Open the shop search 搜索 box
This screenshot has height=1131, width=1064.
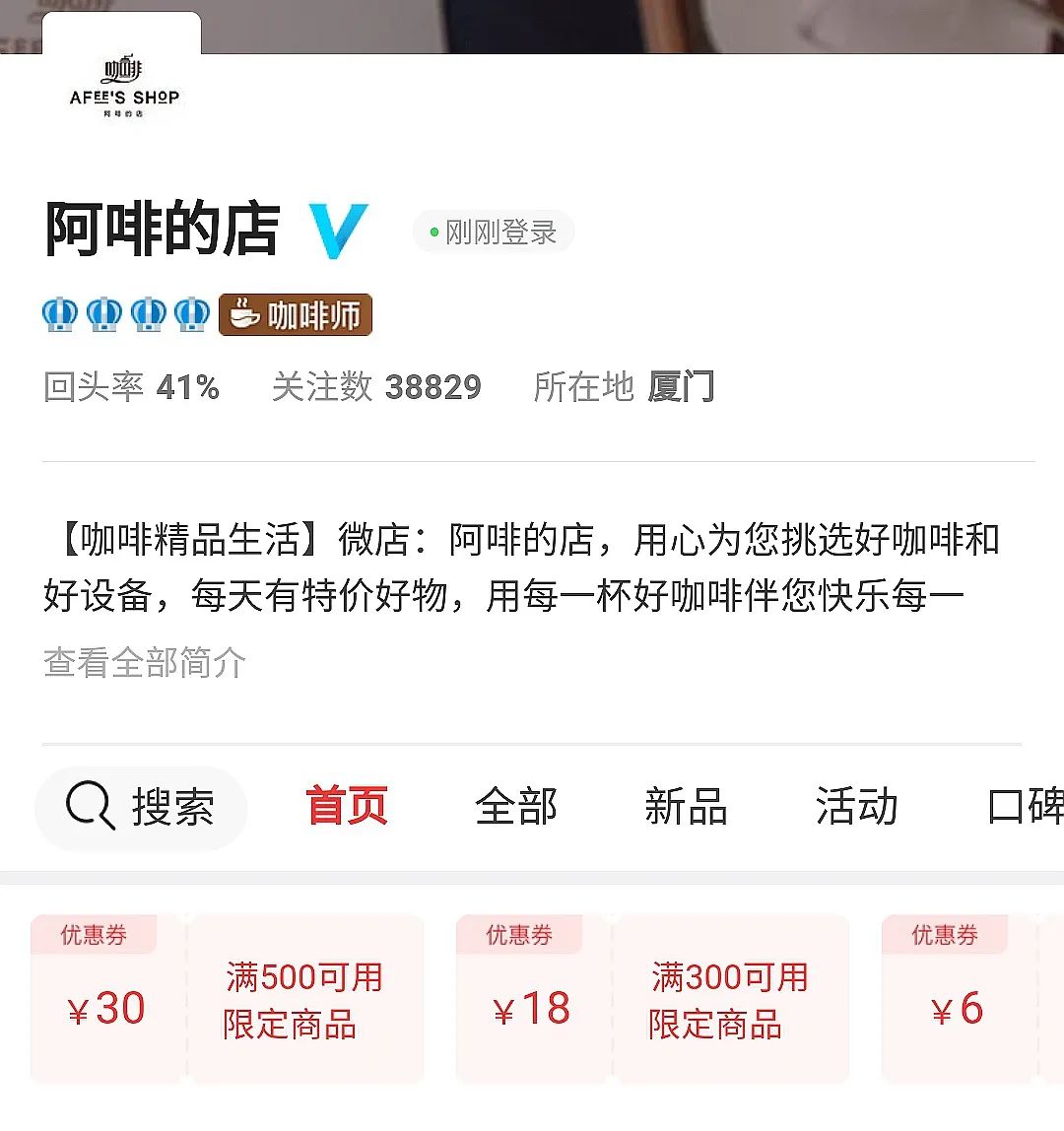point(141,808)
